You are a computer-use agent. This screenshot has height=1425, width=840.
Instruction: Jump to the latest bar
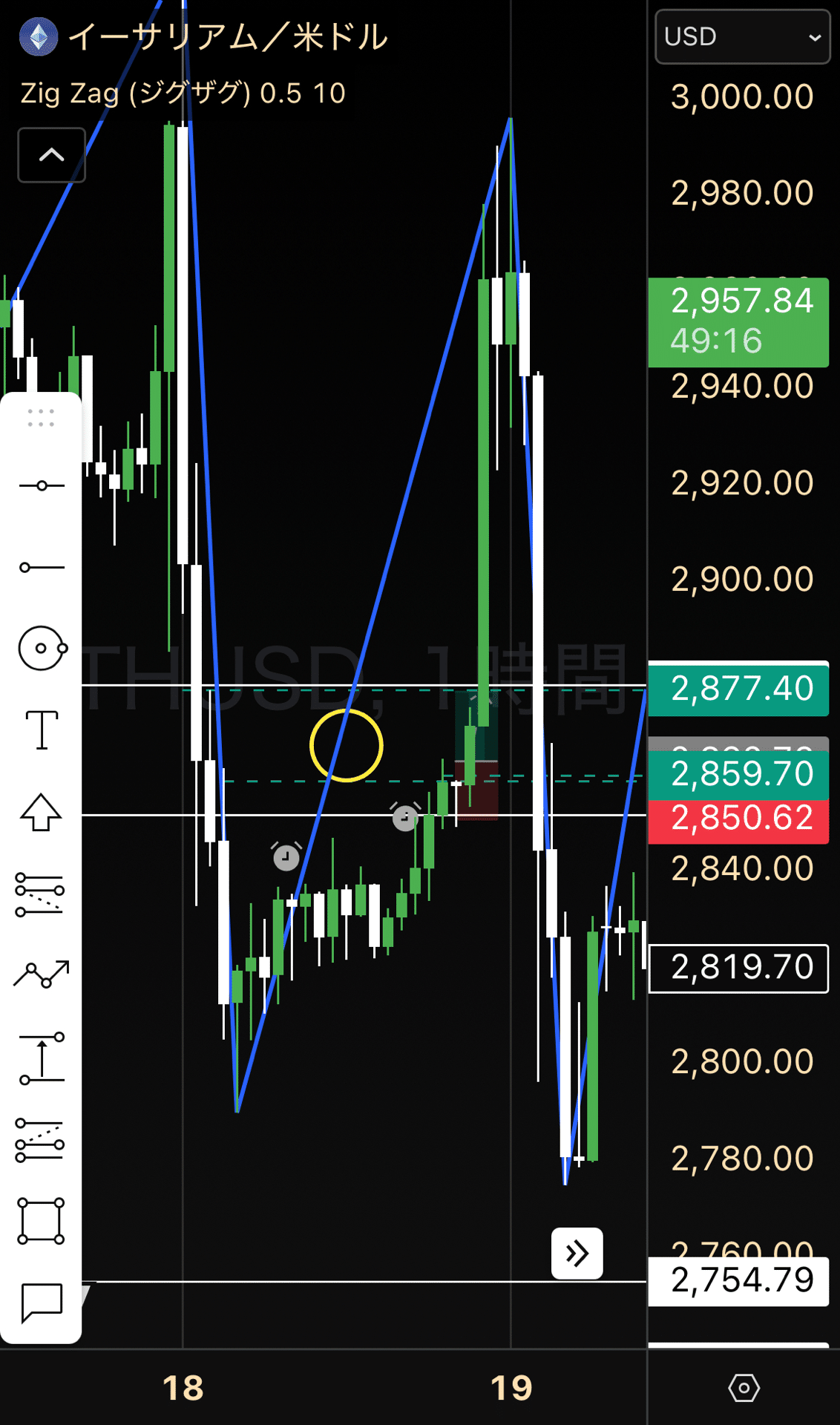(577, 1254)
